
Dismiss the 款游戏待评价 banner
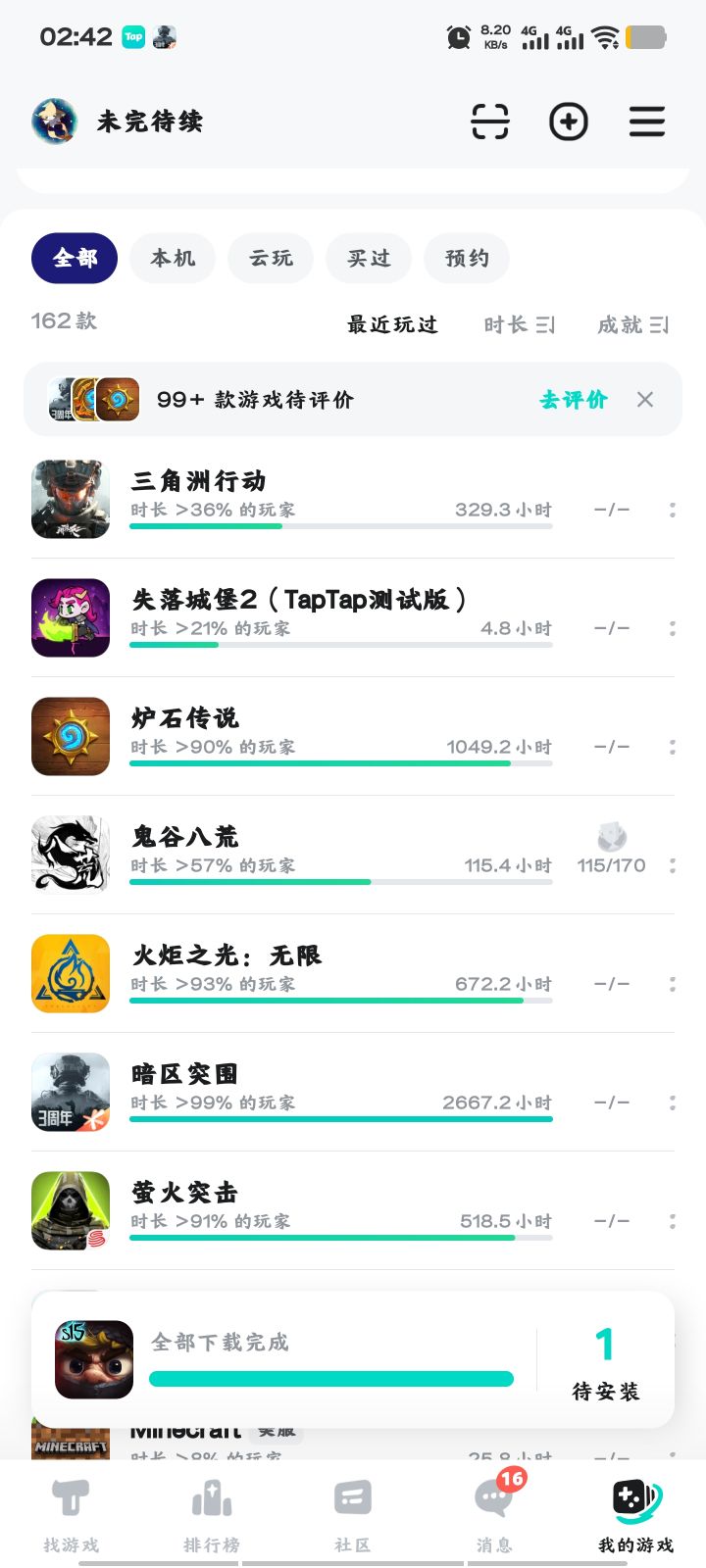(x=645, y=400)
